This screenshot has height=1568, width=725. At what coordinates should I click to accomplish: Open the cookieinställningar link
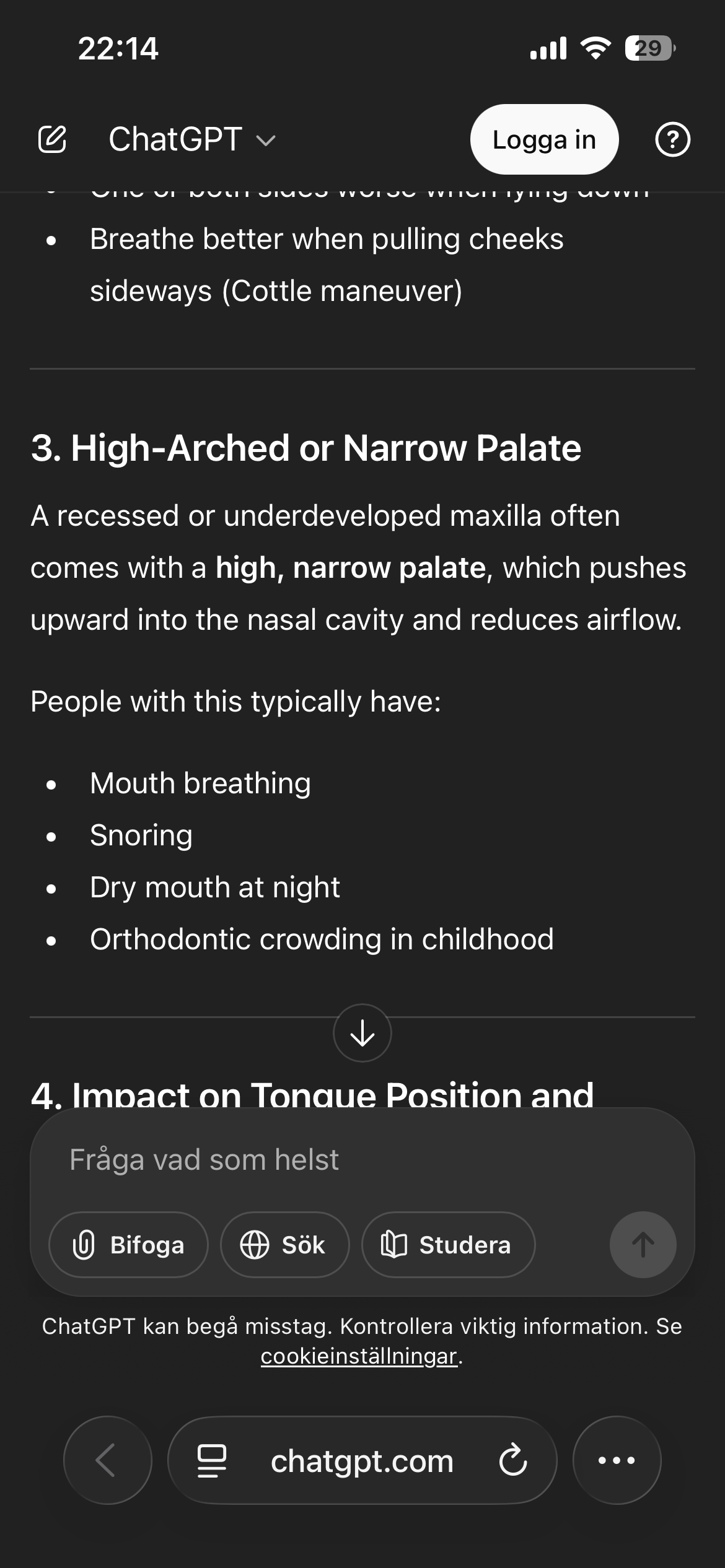pos(359,1356)
